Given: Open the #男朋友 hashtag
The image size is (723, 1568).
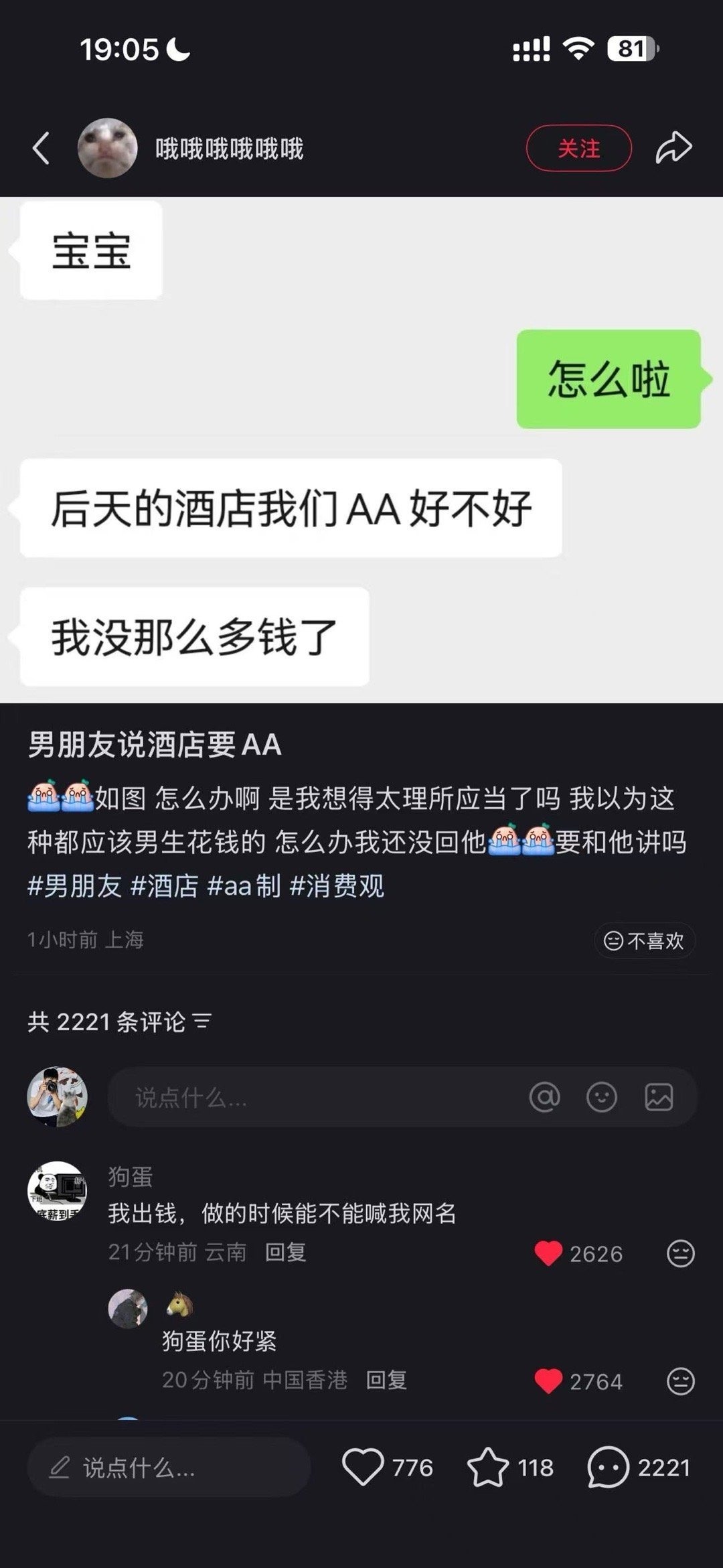Looking at the screenshot, I should [74, 885].
